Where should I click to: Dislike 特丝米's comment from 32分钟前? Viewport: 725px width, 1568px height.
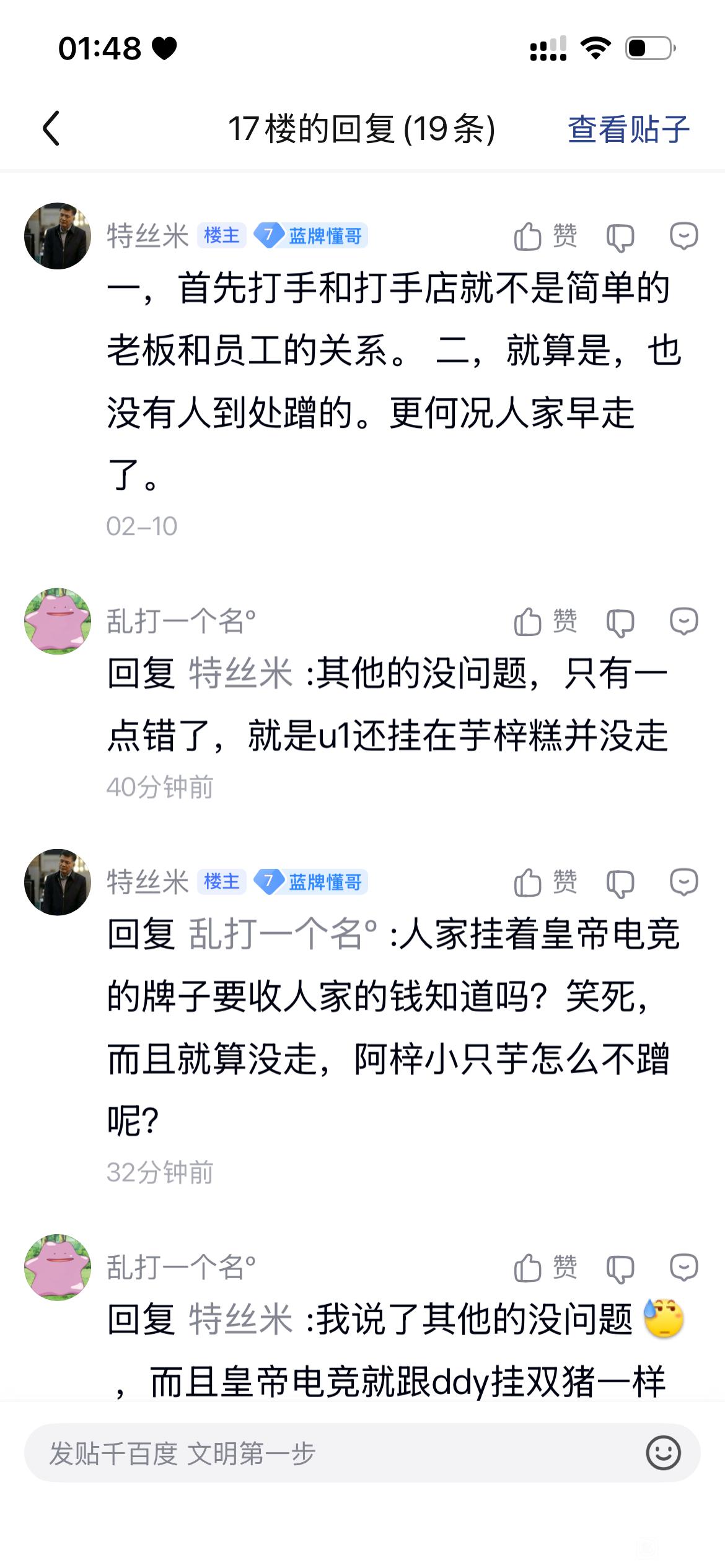pos(620,883)
